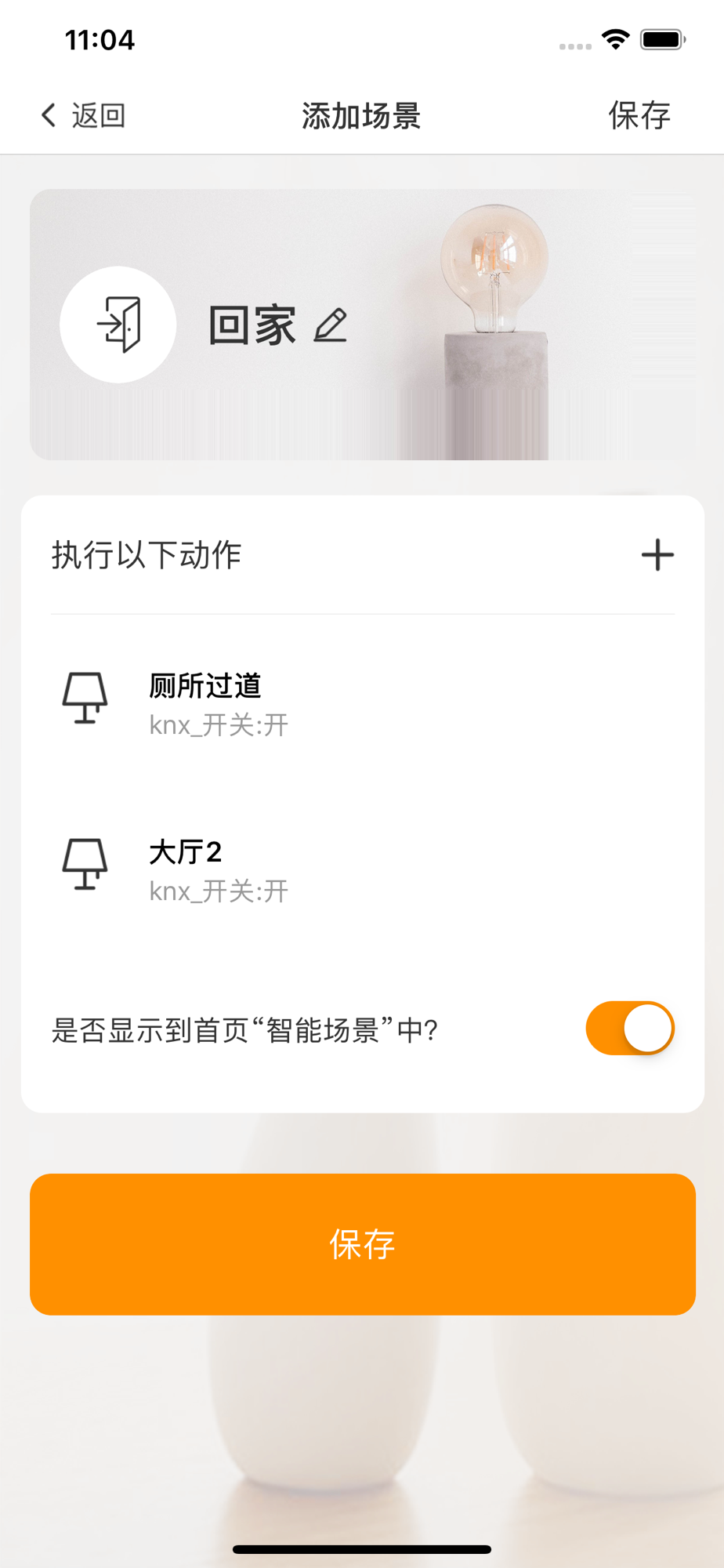The image size is (724, 1568).
Task: Add a new action with plus icon
Action: (x=657, y=555)
